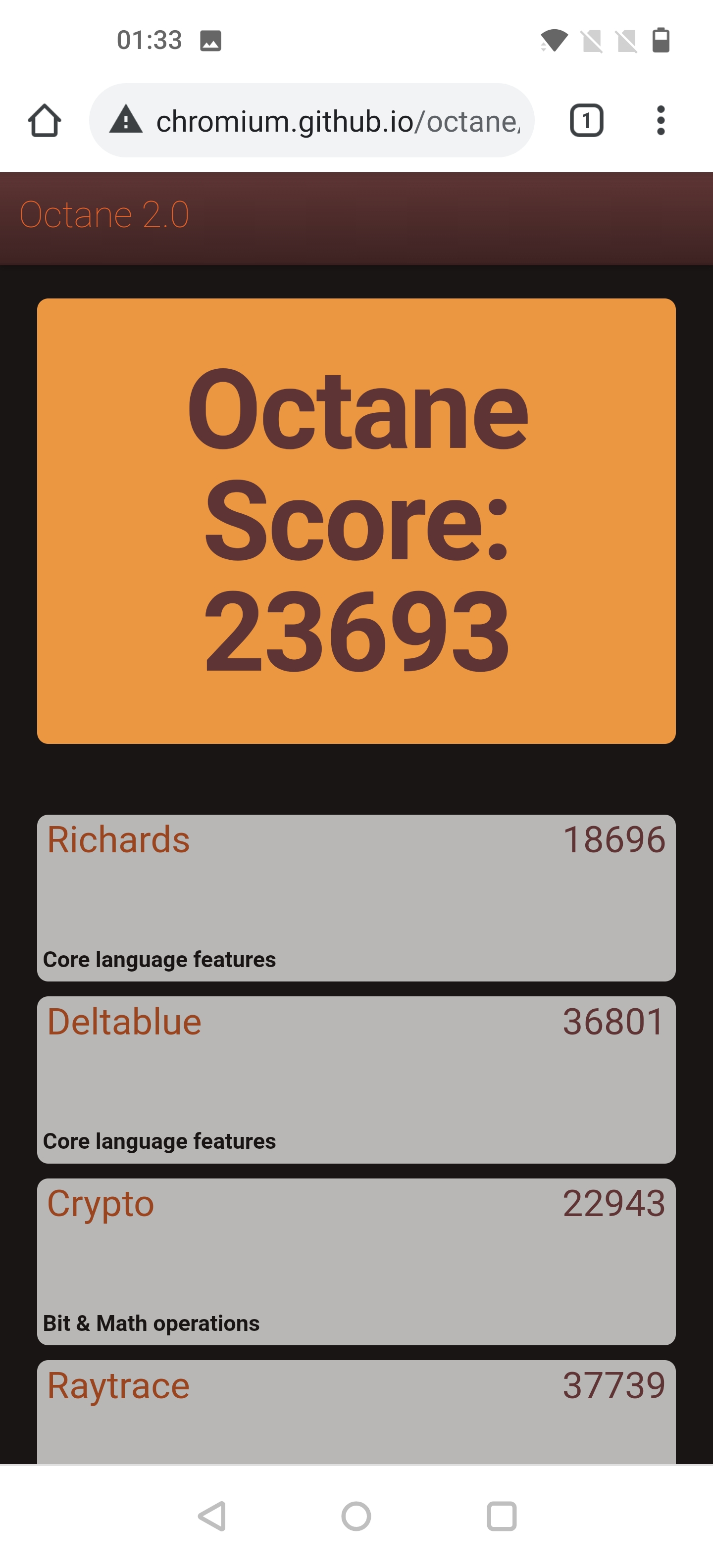The image size is (713, 1568).
Task: Open the Crypto benchmark link
Action: [101, 1204]
